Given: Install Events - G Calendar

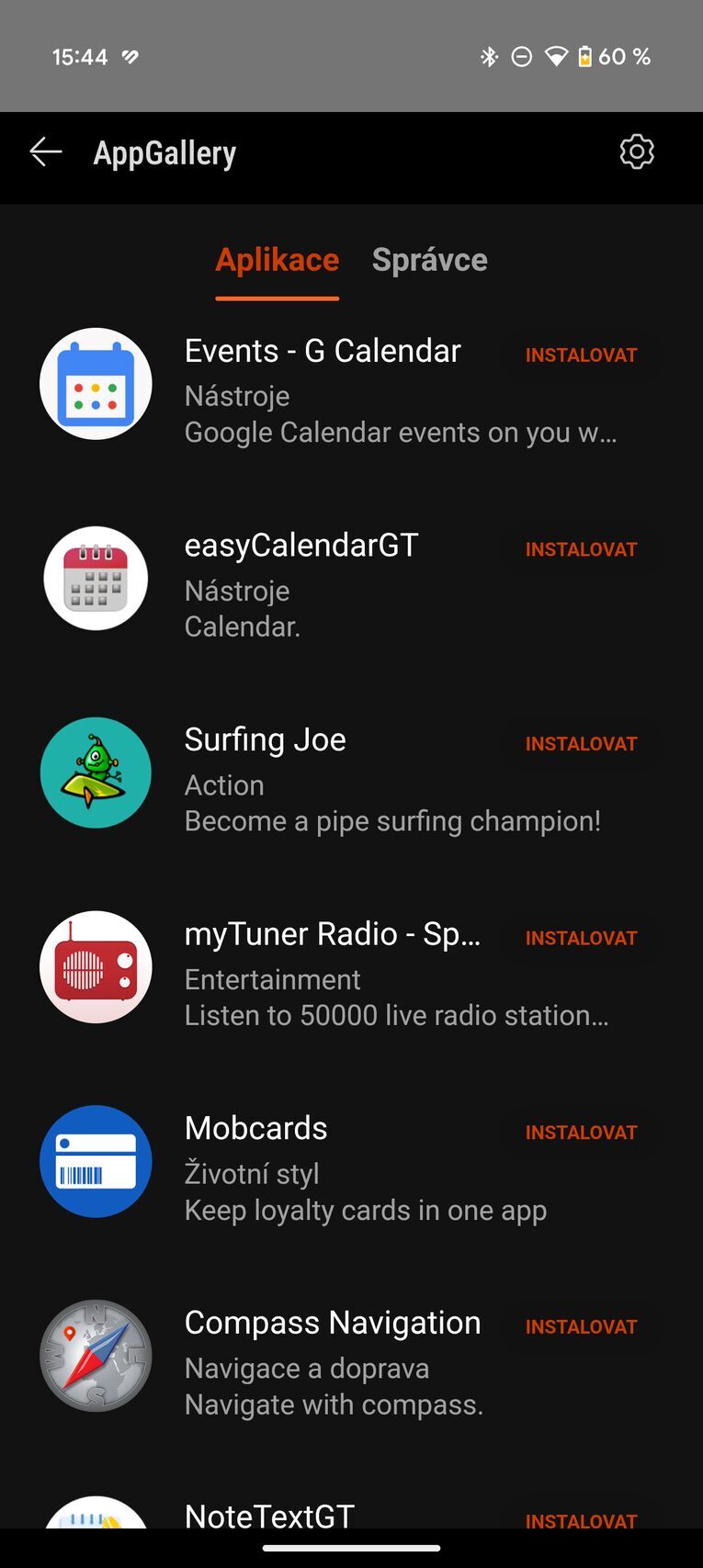Looking at the screenshot, I should click(x=581, y=355).
